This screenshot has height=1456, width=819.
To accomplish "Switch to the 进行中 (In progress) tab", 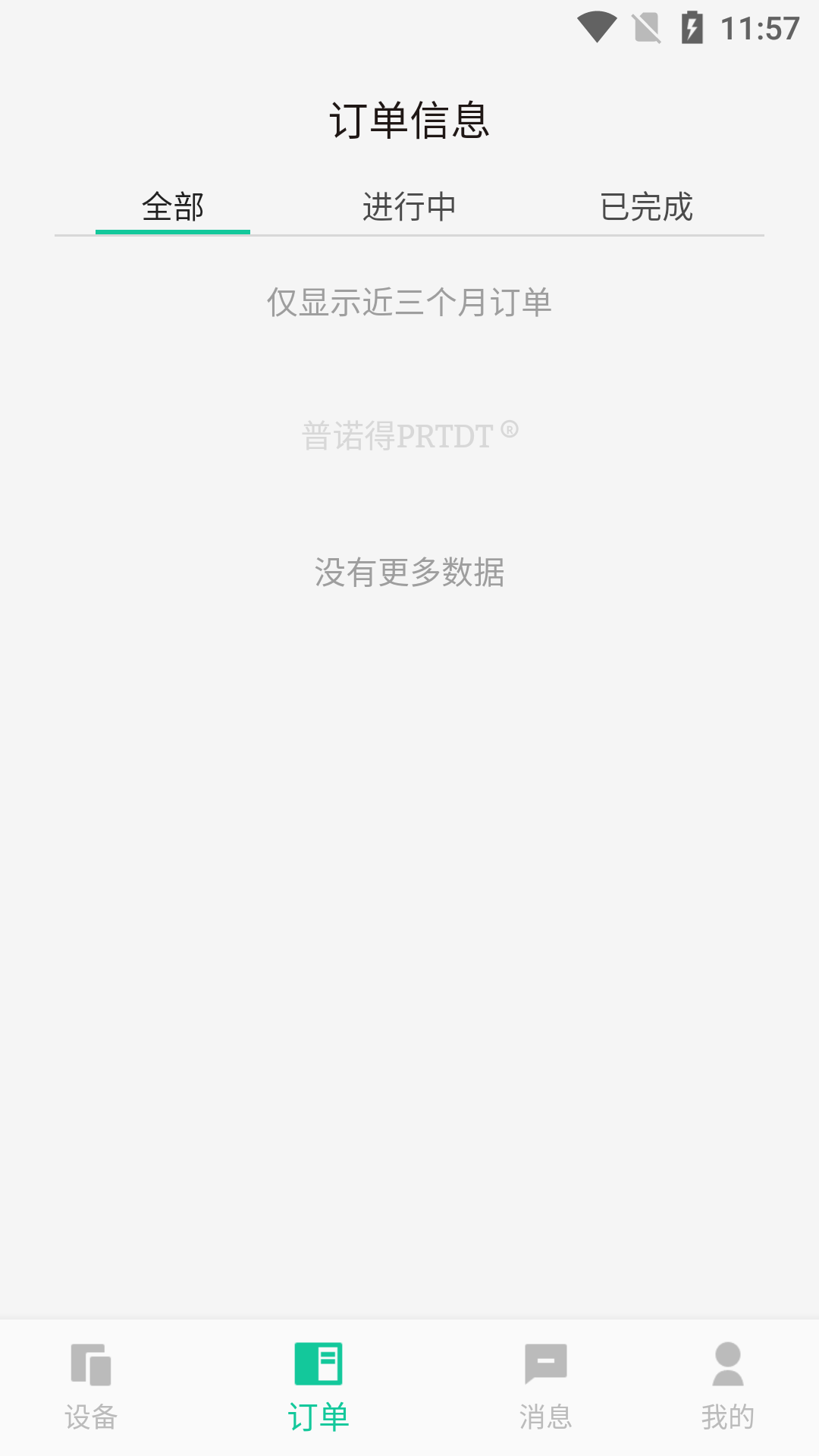I will tap(409, 207).
